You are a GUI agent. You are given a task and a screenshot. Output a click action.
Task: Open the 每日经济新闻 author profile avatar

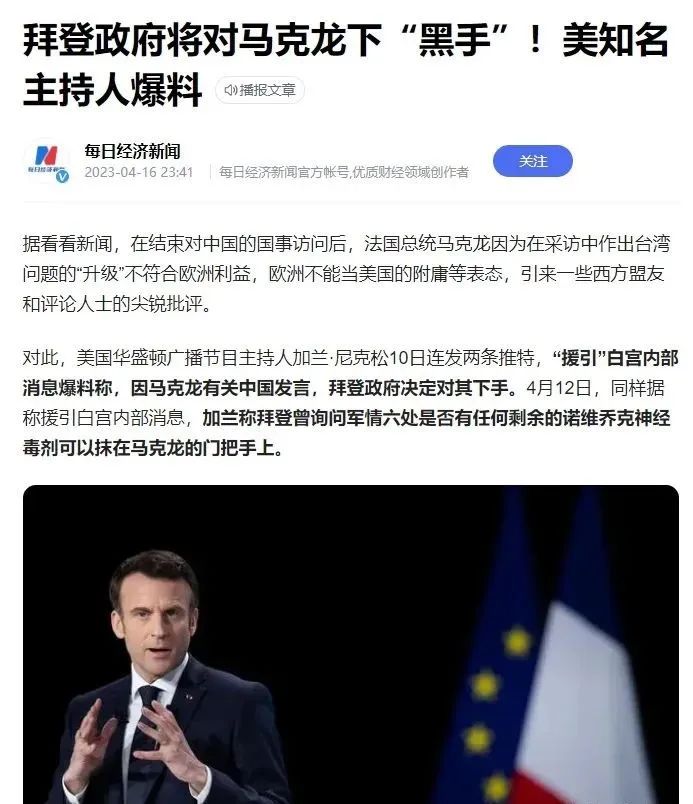tap(47, 162)
